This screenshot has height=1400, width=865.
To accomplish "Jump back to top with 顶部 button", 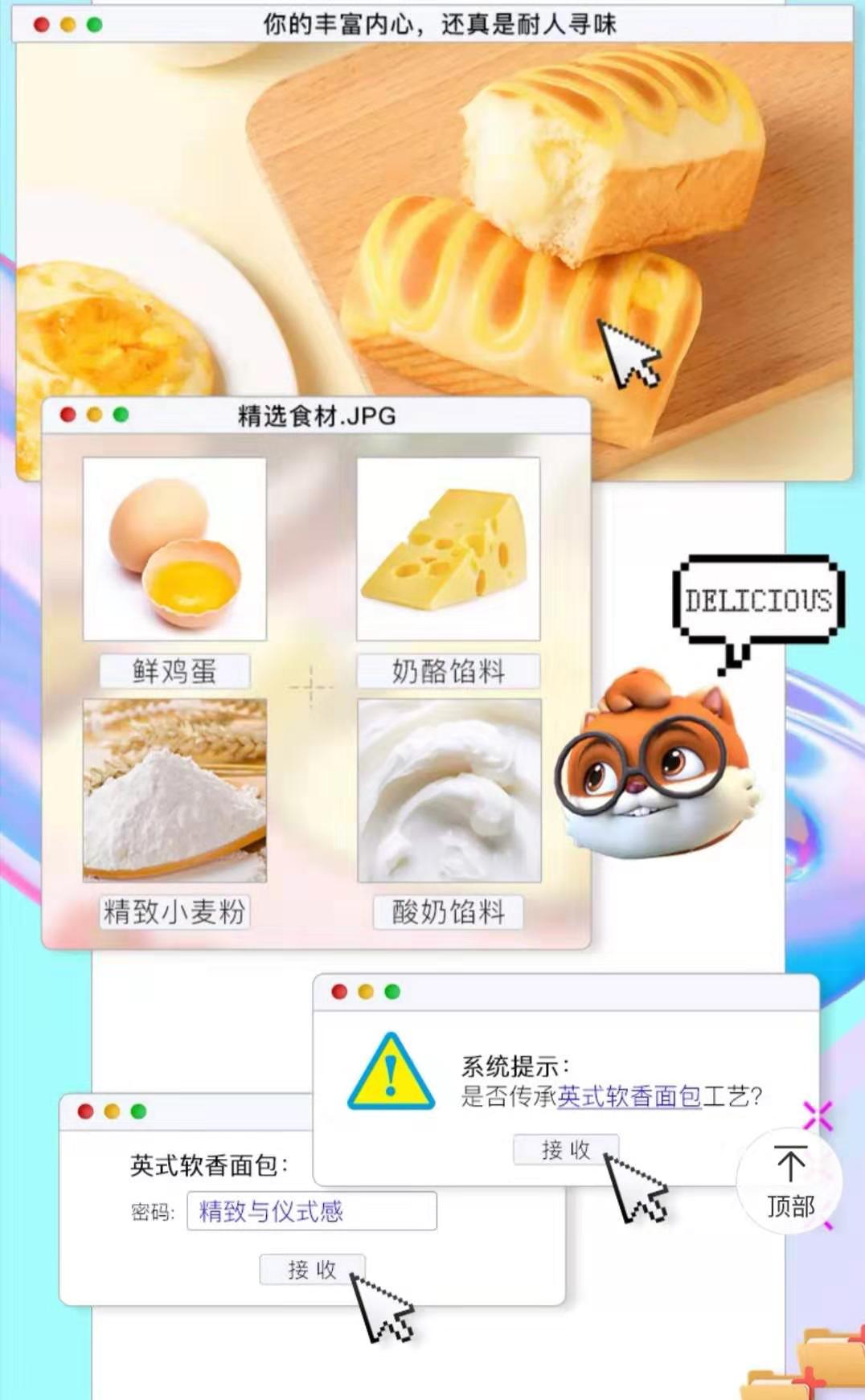I will (789, 1181).
